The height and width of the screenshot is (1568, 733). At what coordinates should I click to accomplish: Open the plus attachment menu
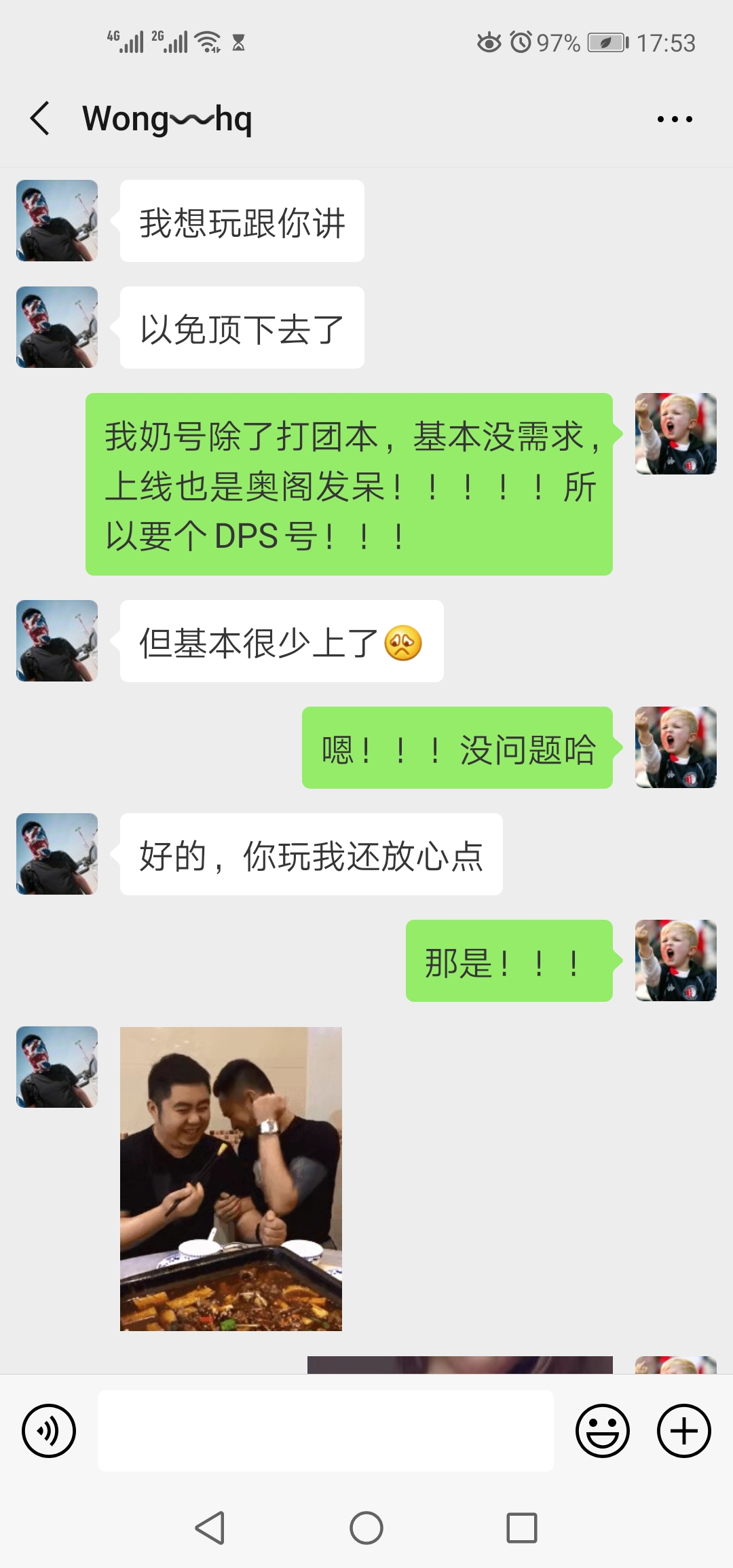683,1431
